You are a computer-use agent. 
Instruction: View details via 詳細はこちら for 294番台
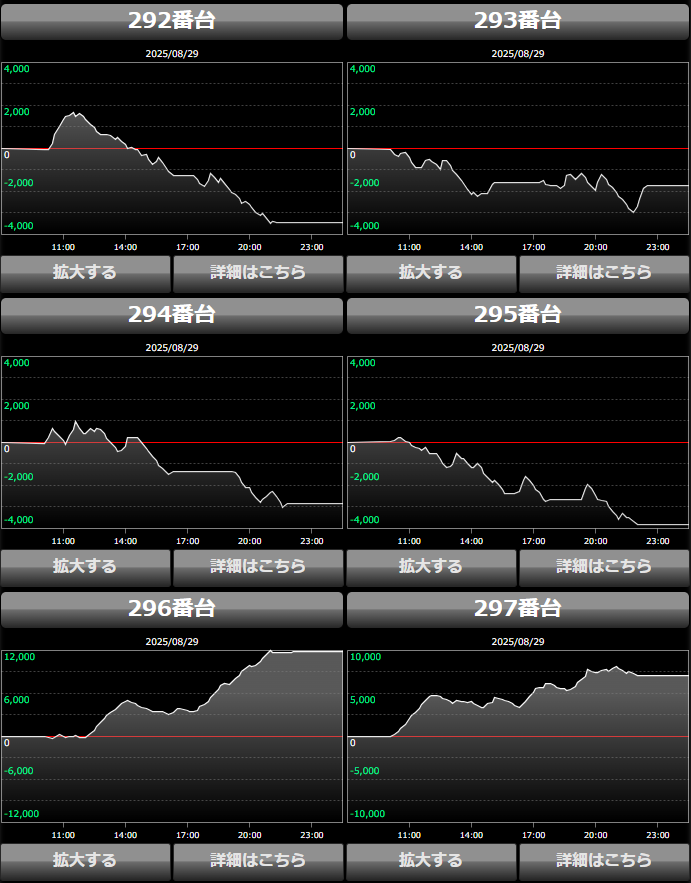pos(258,566)
